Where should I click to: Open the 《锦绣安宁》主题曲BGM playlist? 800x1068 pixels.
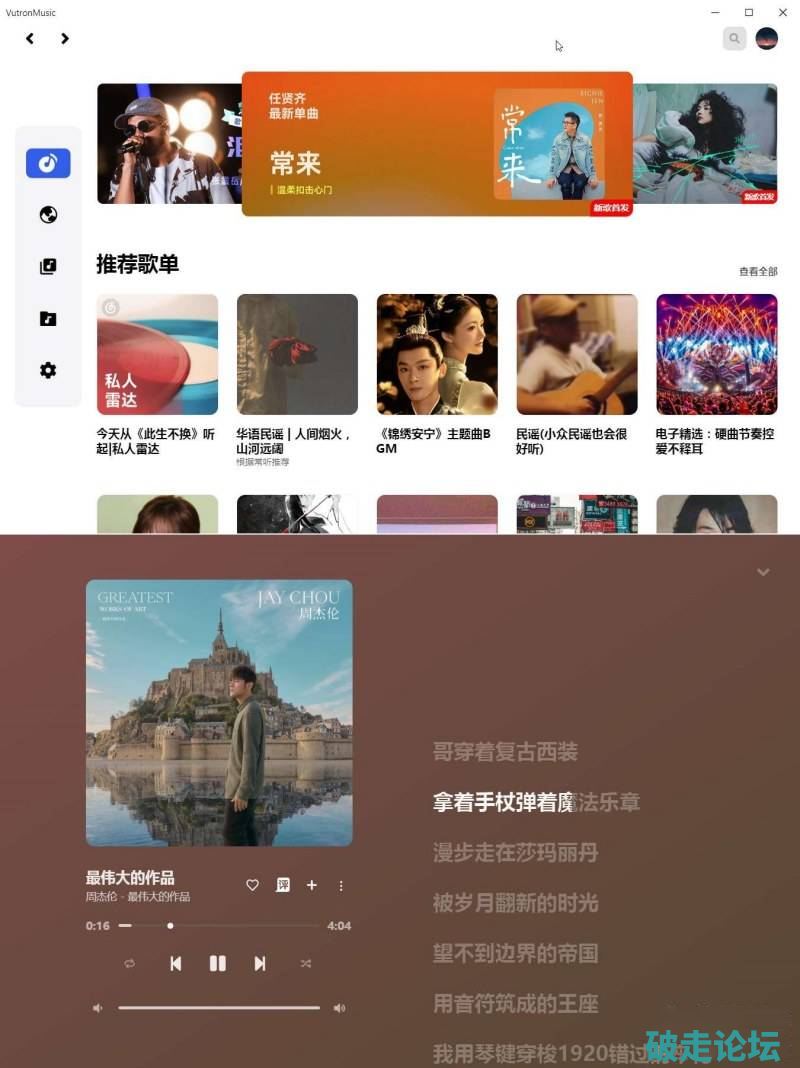point(437,354)
